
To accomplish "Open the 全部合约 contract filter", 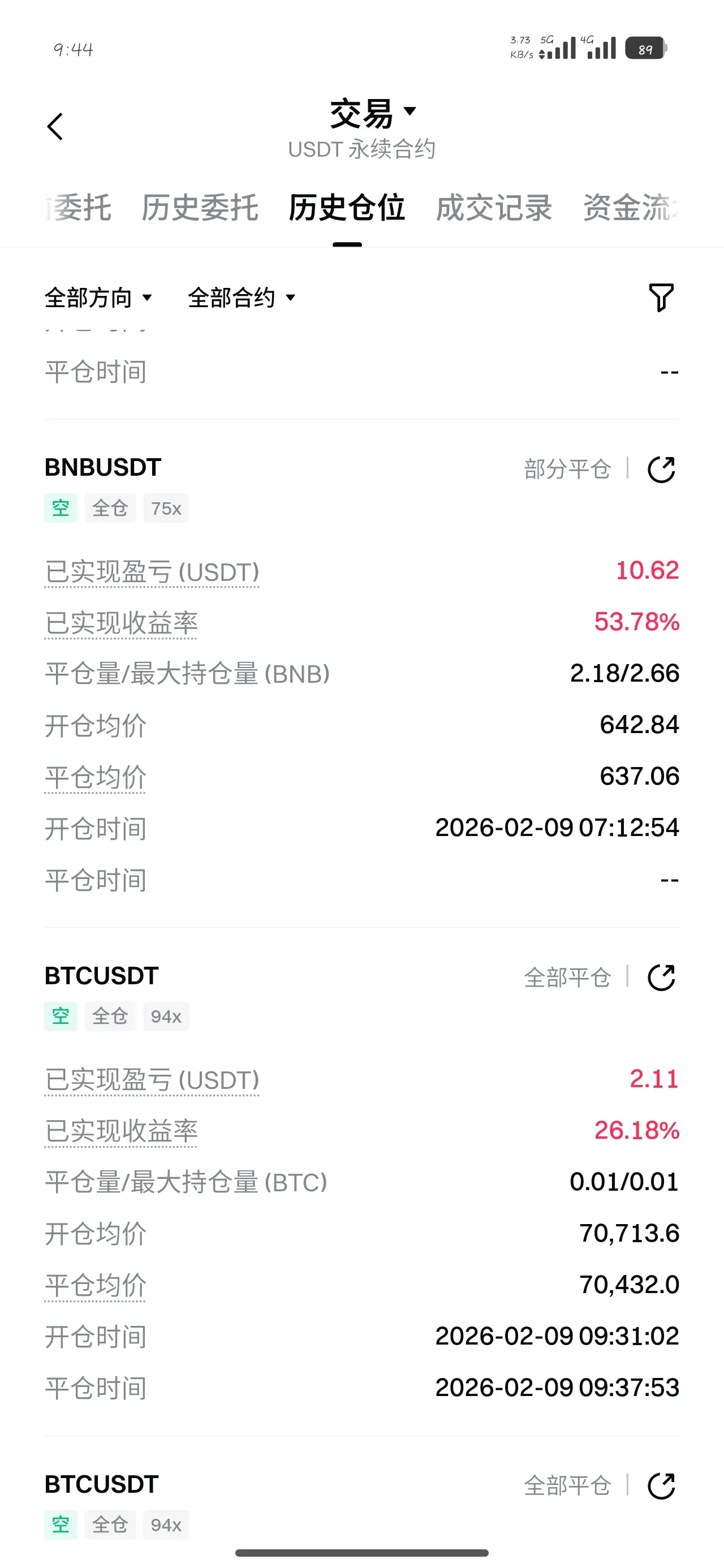I will pos(242,298).
